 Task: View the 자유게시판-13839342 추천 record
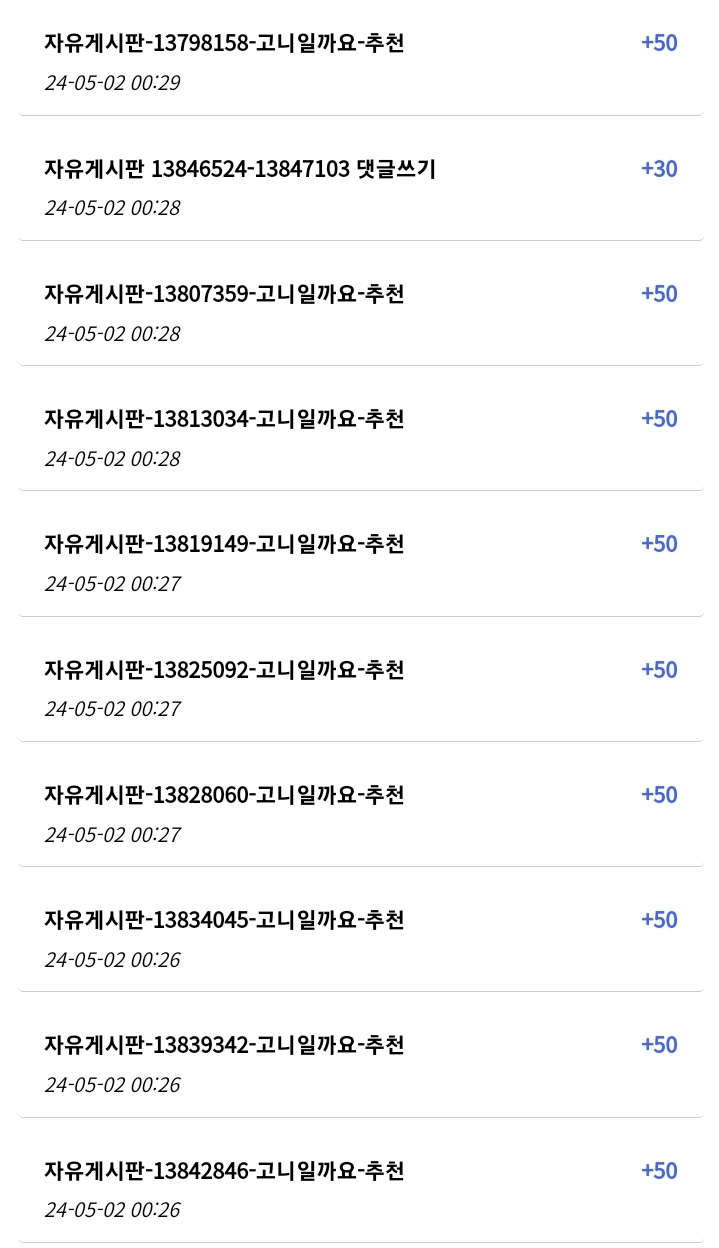tap(224, 1045)
